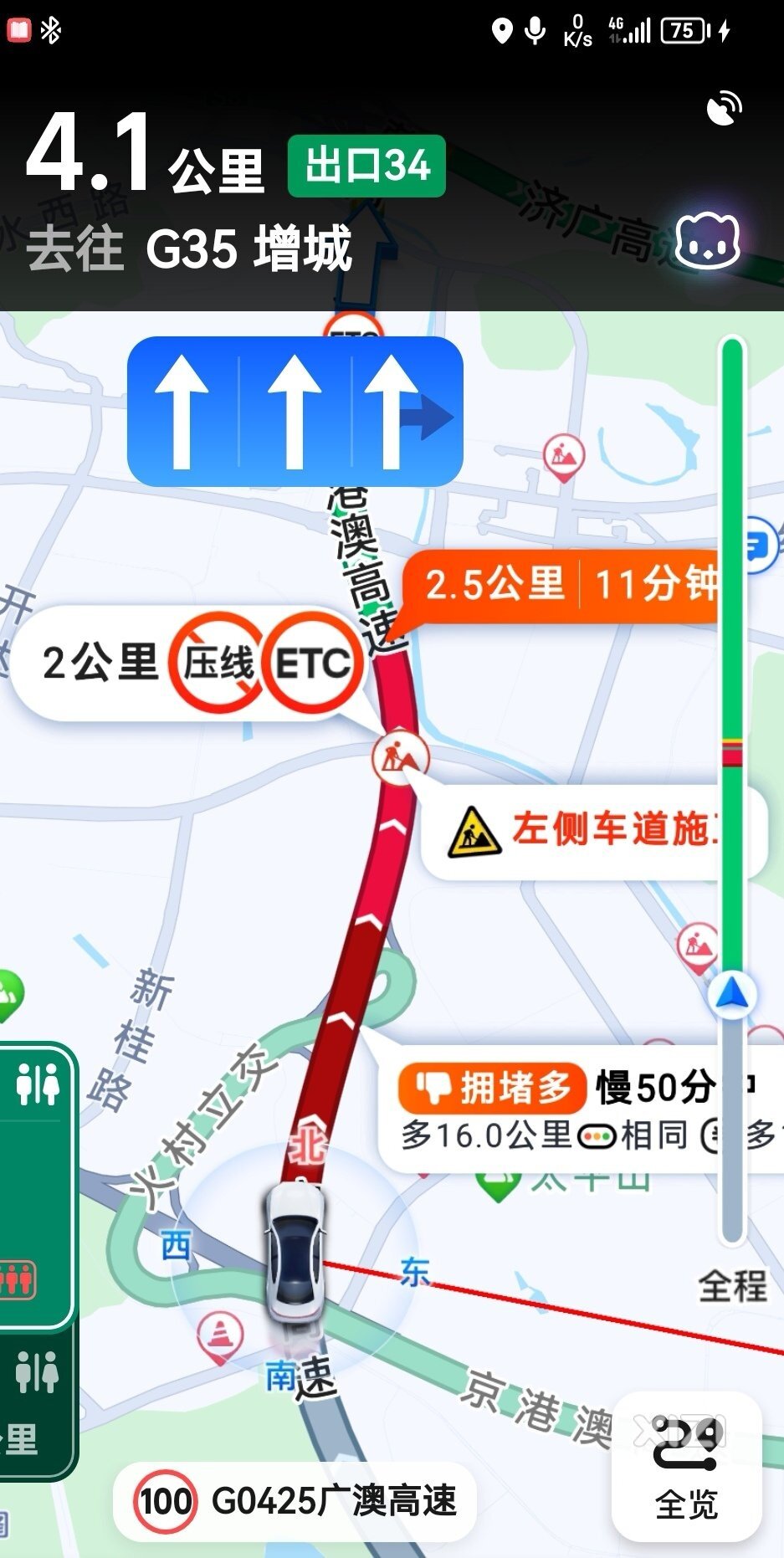
Task: Open the service area restroom panel
Action: click(37, 1184)
